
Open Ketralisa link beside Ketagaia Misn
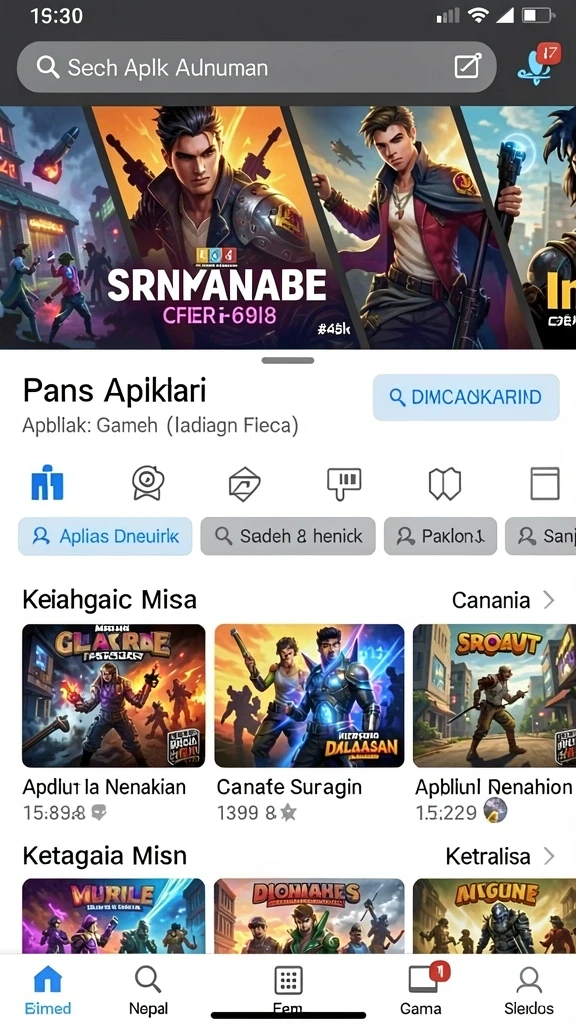(500, 856)
